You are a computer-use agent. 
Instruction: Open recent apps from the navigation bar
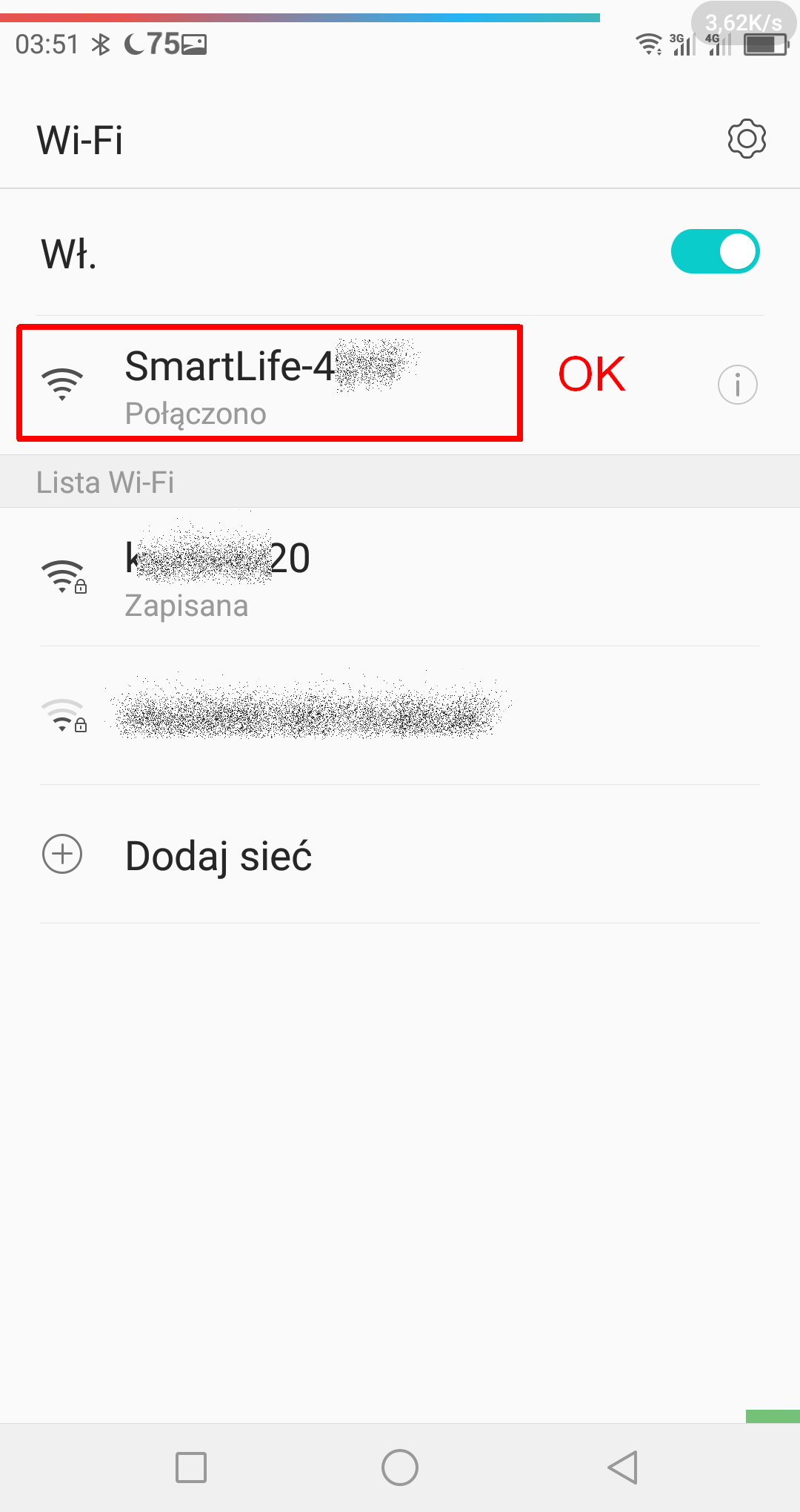191,1467
